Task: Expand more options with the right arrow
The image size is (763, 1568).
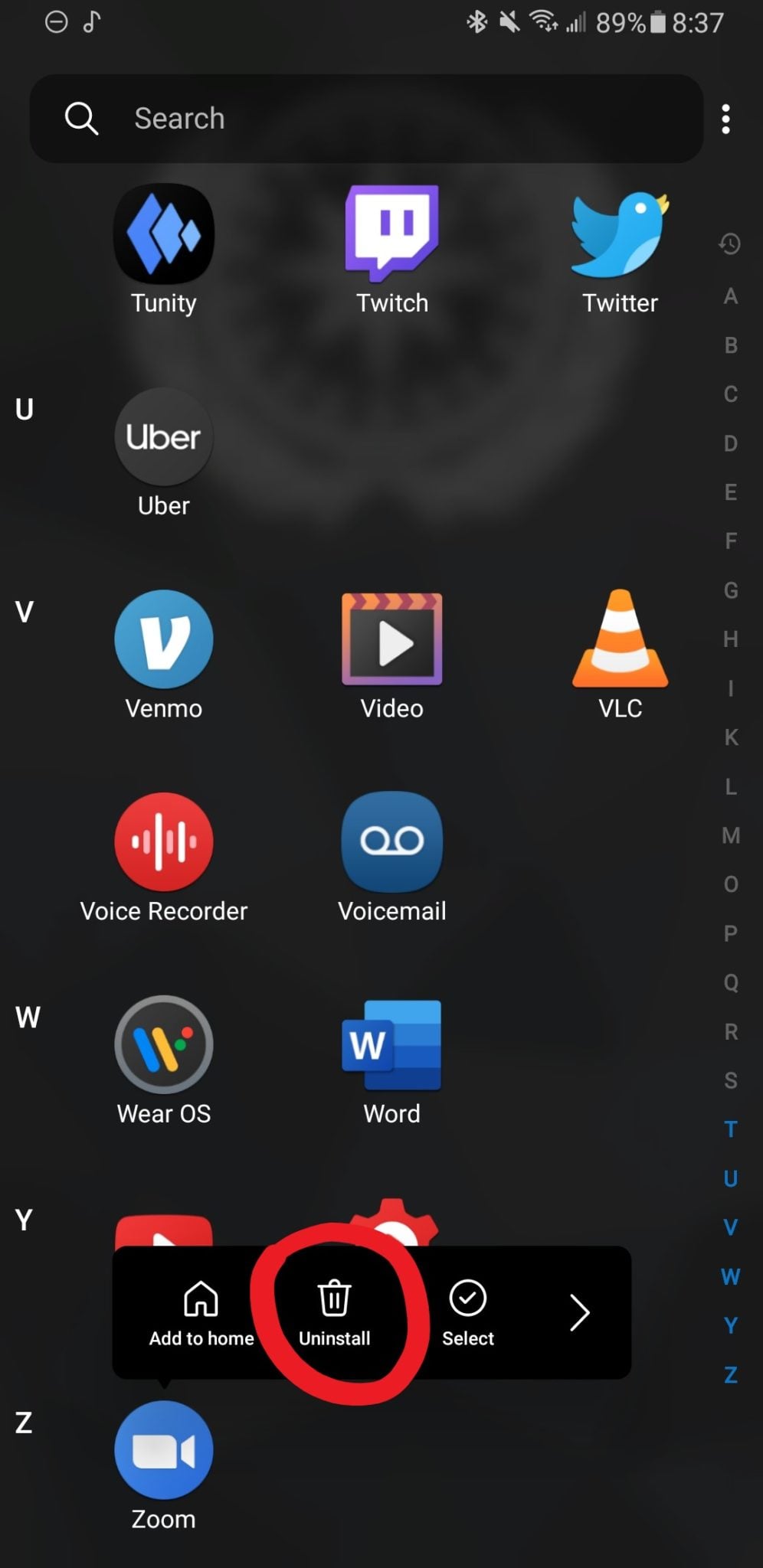Action: [x=579, y=1313]
